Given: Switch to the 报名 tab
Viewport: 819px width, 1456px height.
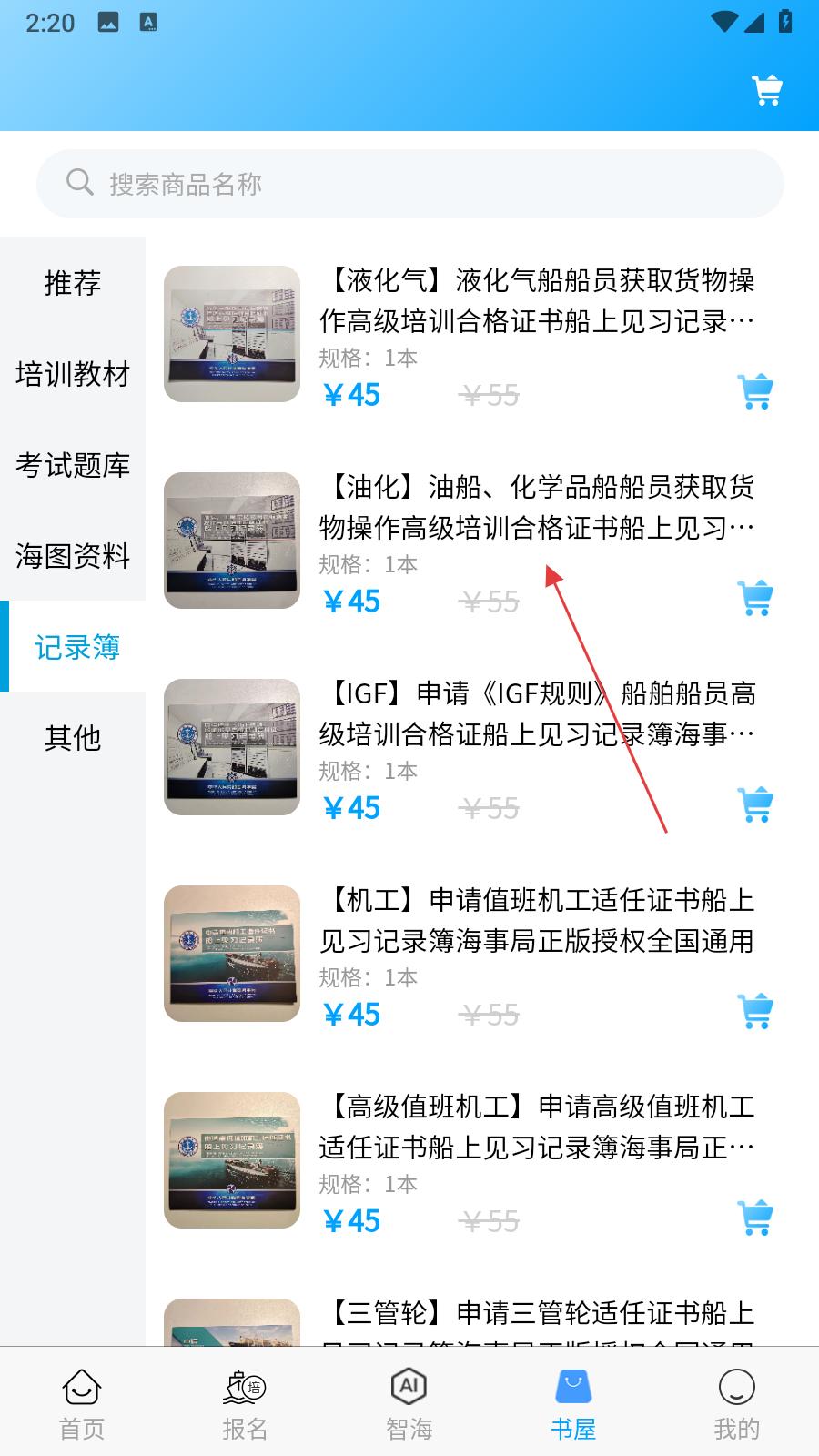Looking at the screenshot, I should point(245,1404).
